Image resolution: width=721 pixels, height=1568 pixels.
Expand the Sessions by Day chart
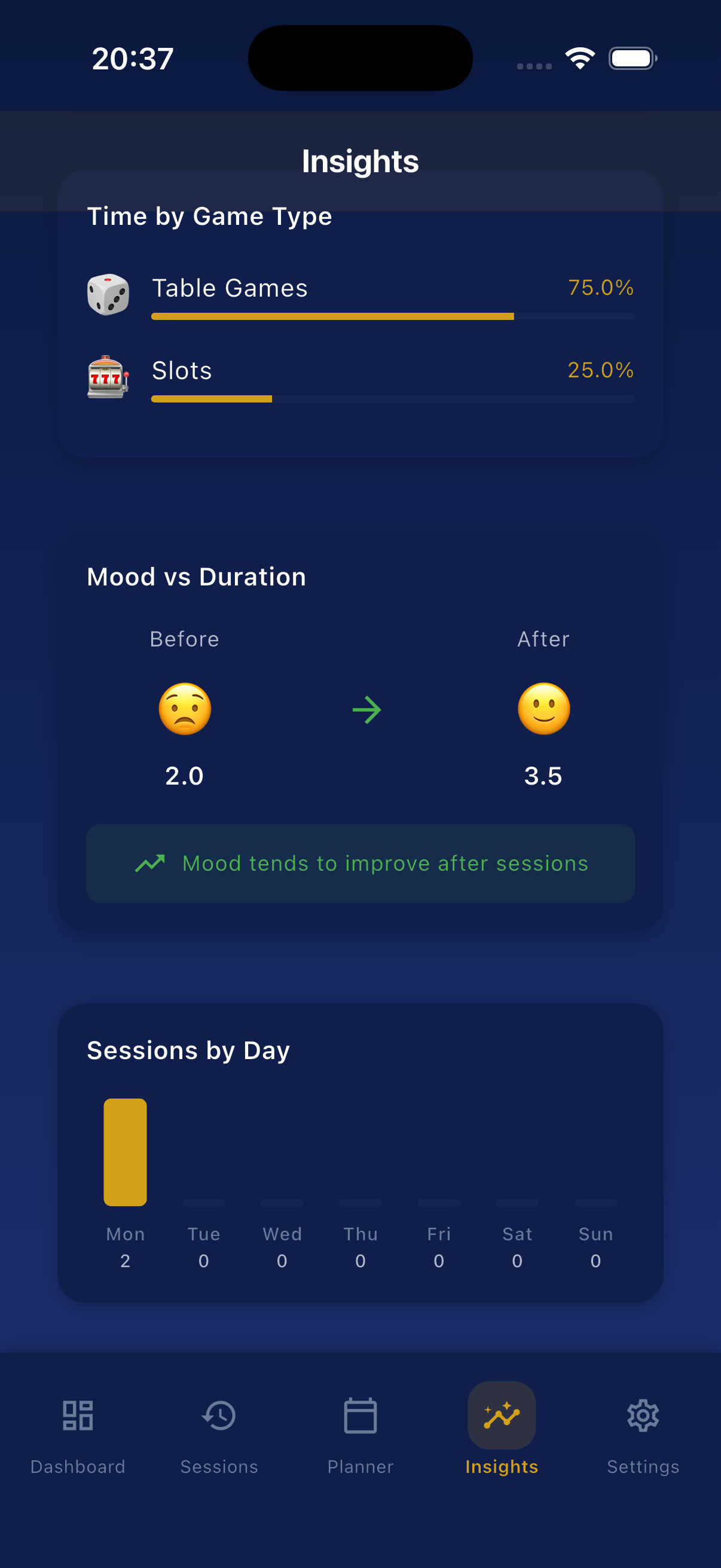point(360,1157)
